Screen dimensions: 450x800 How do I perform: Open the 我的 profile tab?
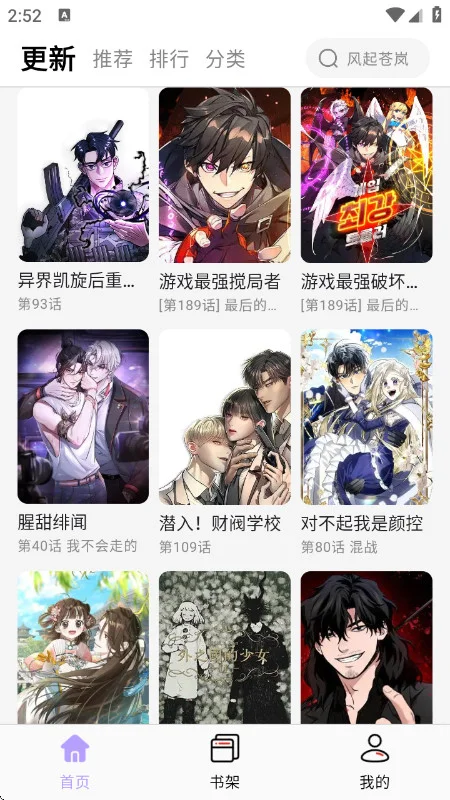click(x=375, y=762)
